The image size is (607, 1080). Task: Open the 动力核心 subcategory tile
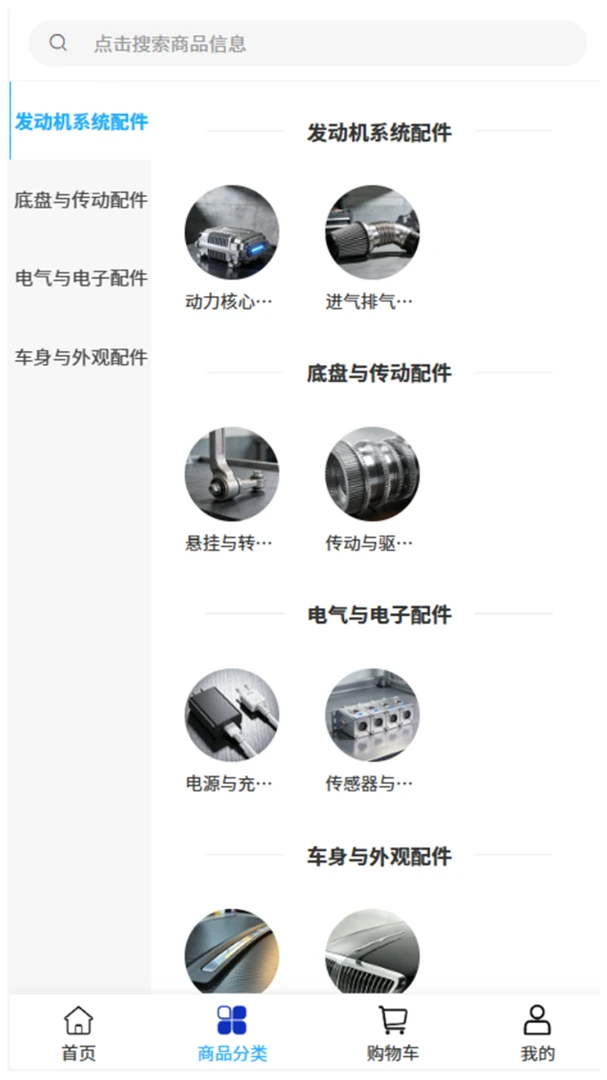point(232,248)
